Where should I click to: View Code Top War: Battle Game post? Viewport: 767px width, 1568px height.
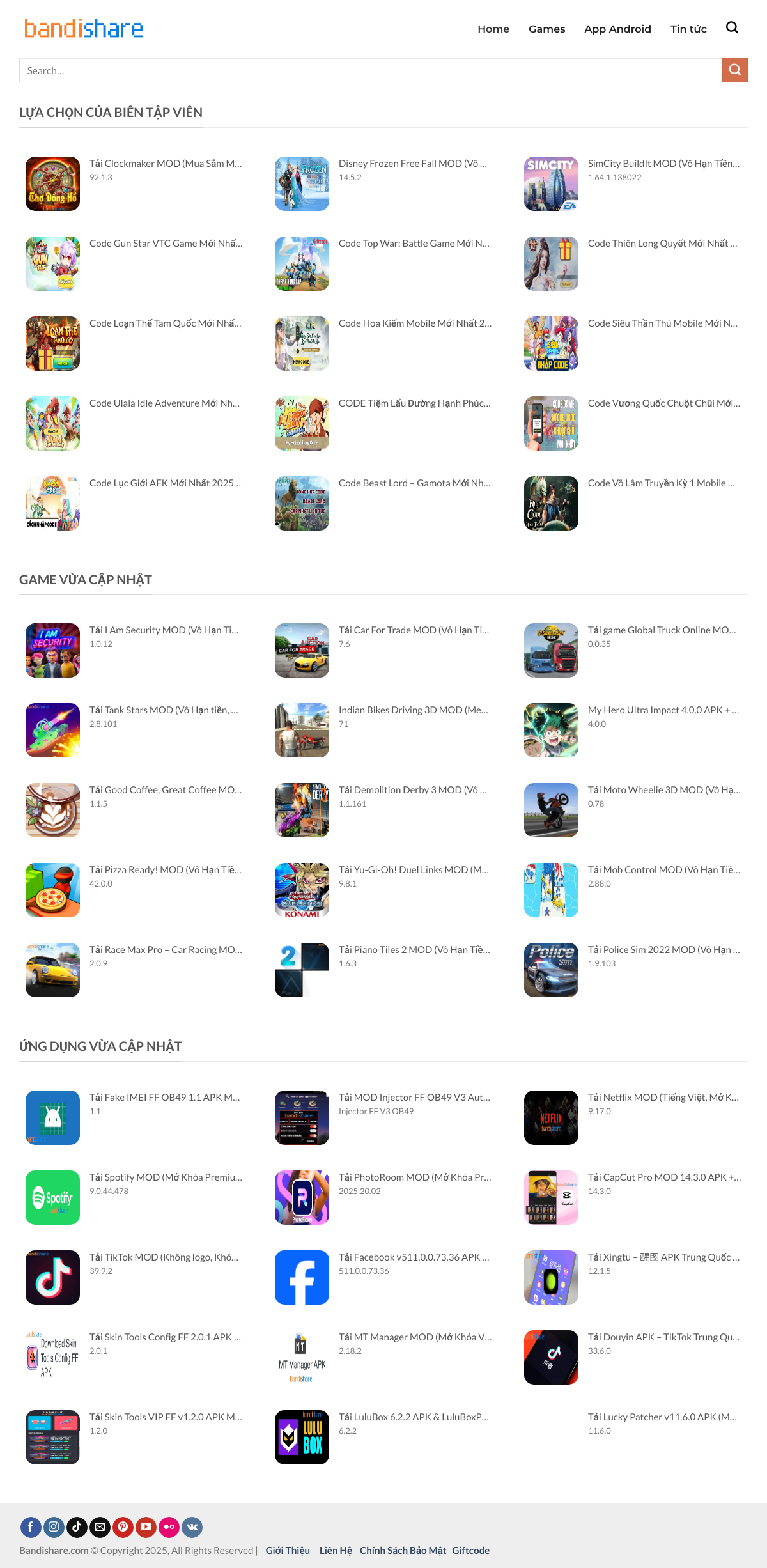coord(414,244)
